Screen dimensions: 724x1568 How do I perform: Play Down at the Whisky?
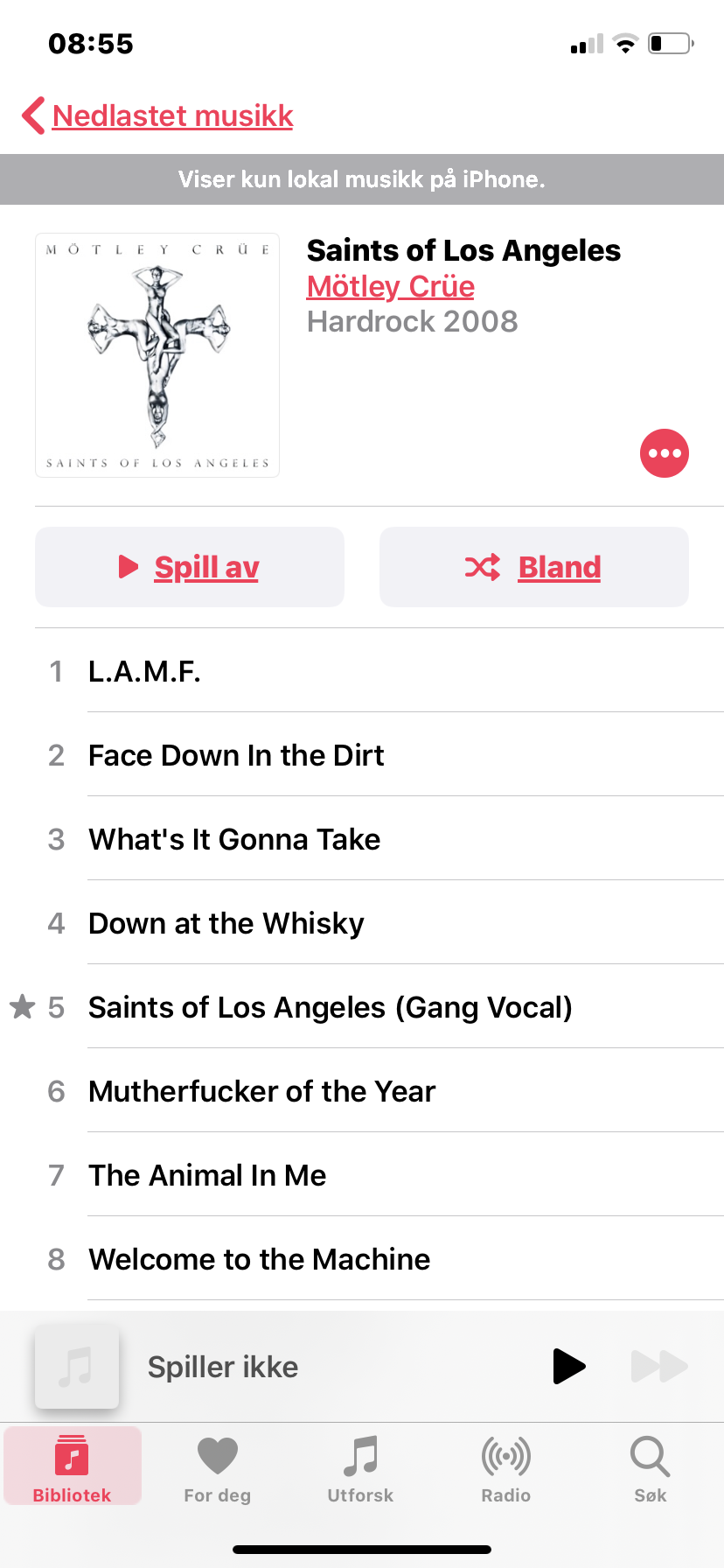(x=362, y=923)
